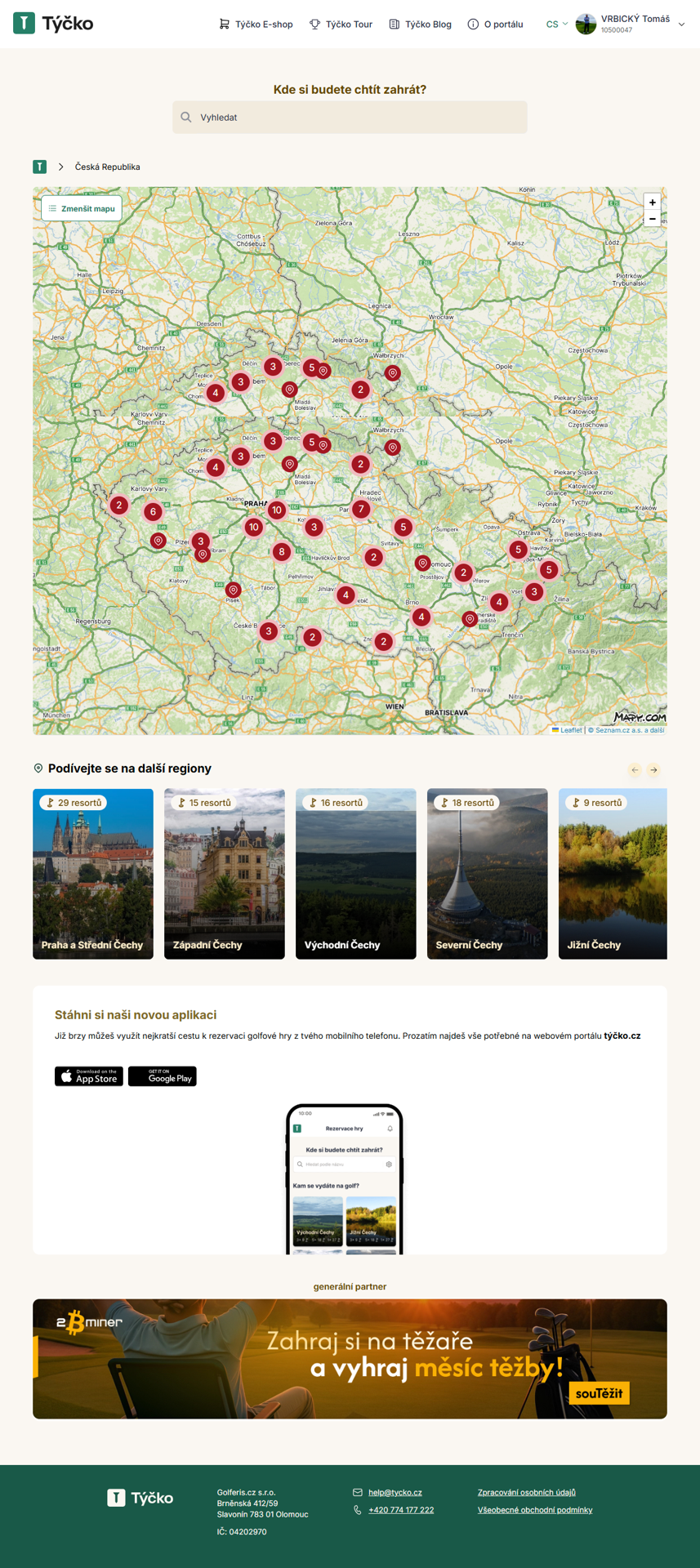The image size is (700, 1568).
Task: Tap the souTěžit banner button
Action: click(600, 1393)
